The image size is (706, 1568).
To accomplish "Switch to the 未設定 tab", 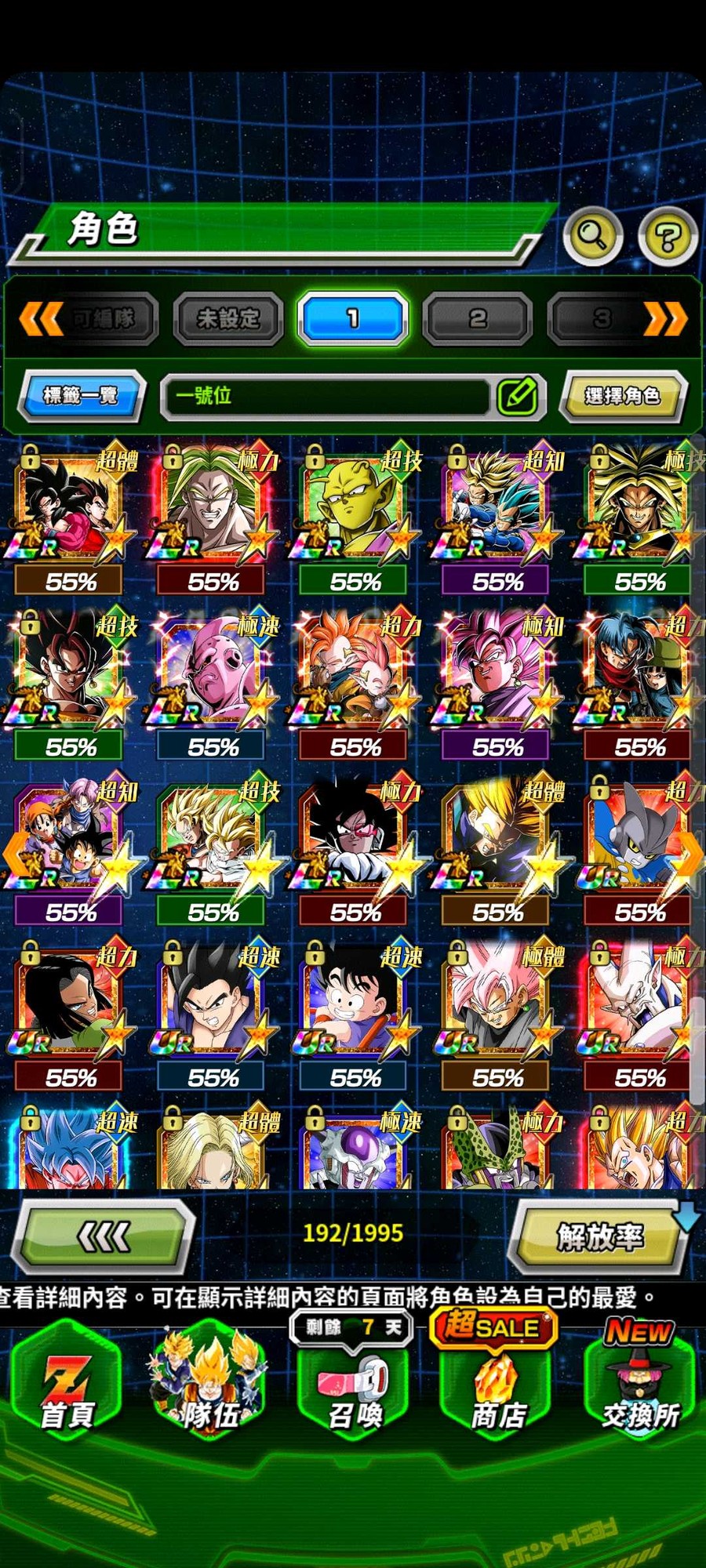I will (x=228, y=318).
